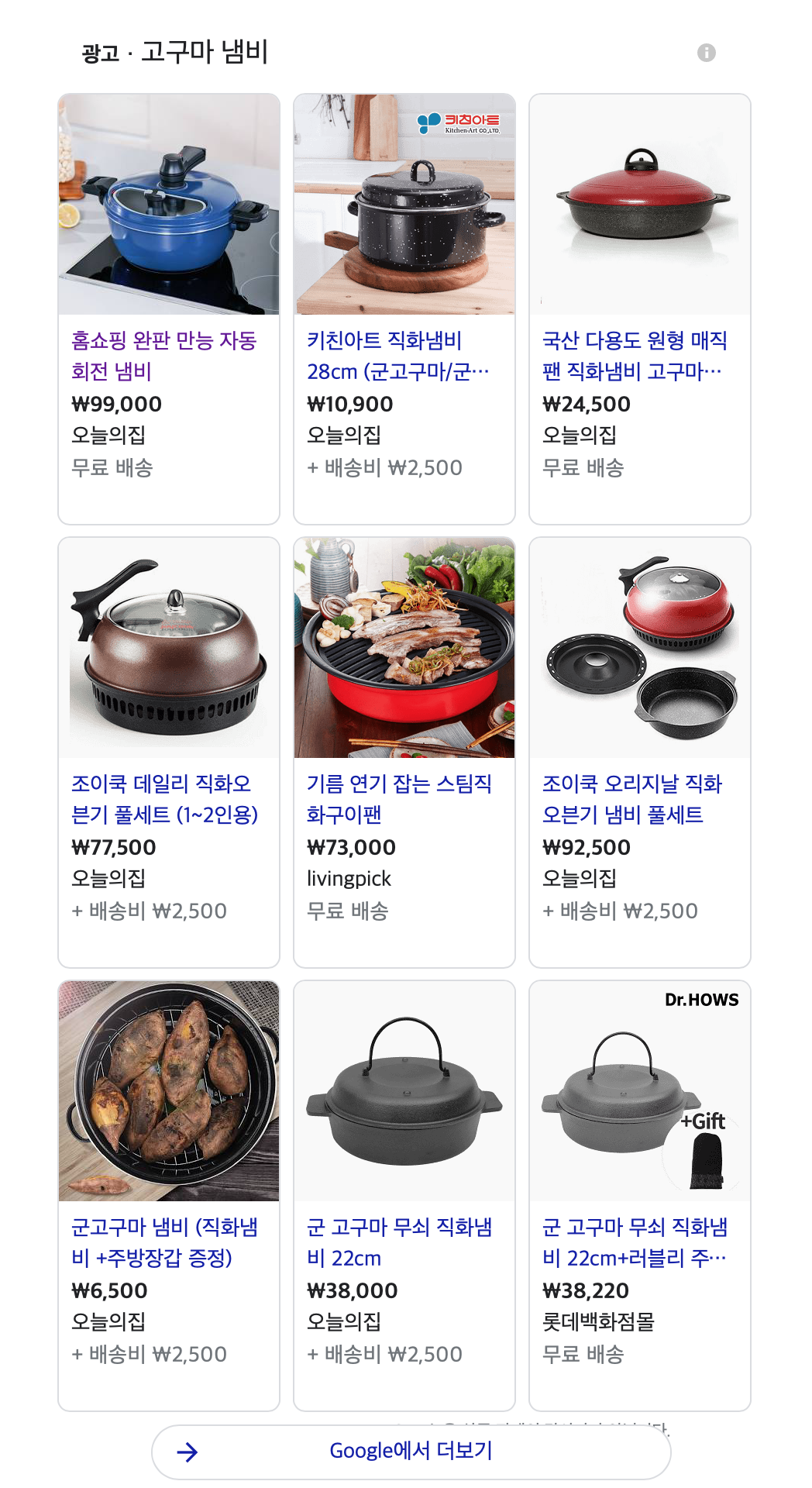Open 군 고구마 무쇠 직화냄비 for ₩38,000
This screenshot has width=812, height=1488.
point(399,1242)
